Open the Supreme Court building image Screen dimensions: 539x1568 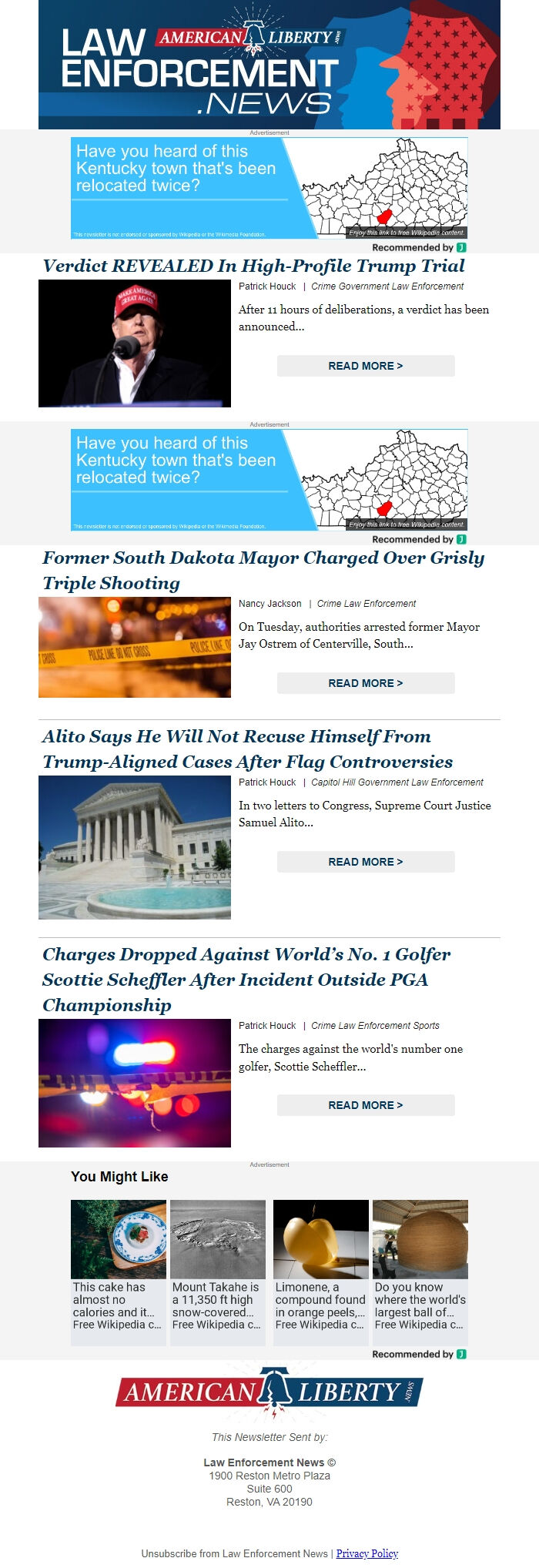(x=135, y=847)
